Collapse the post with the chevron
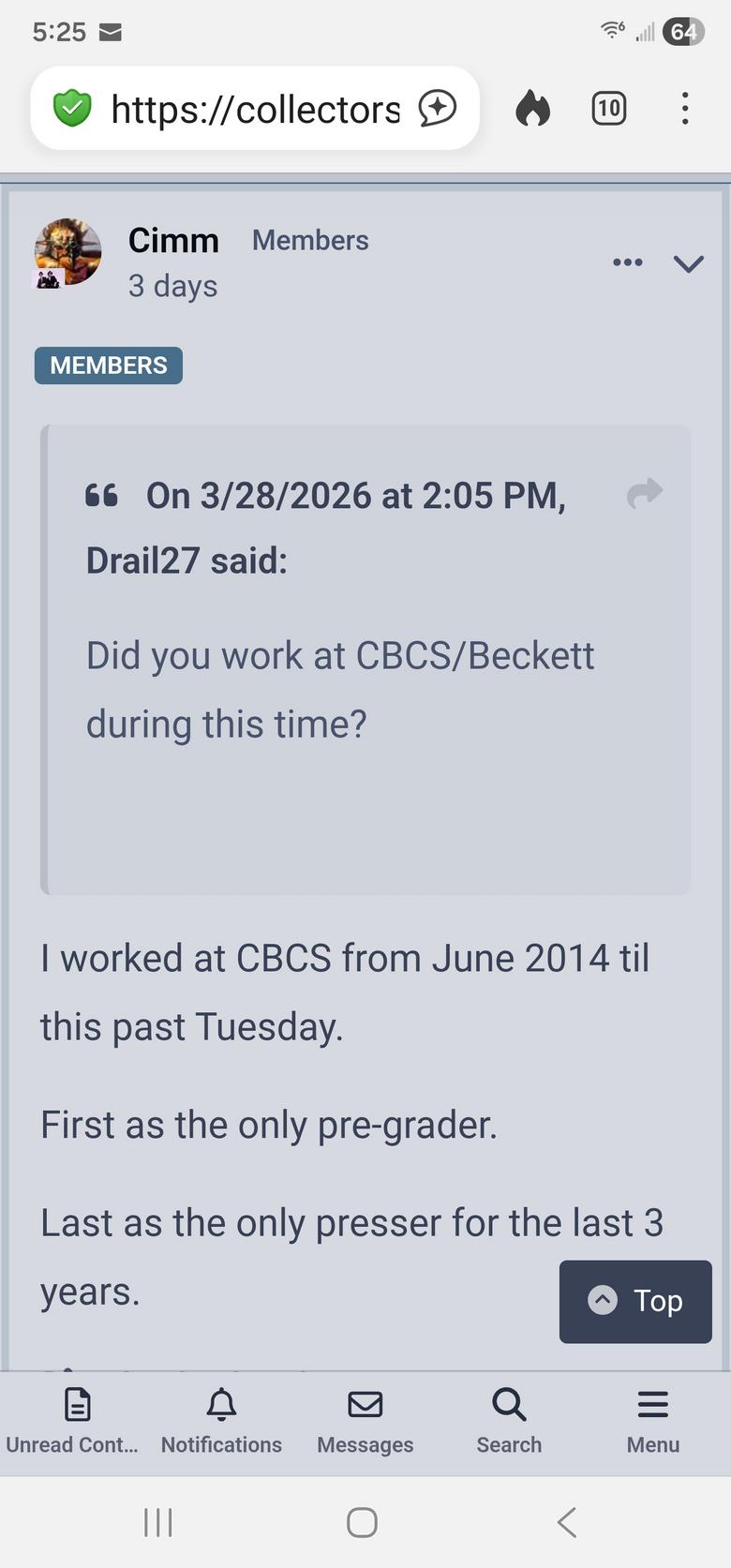This screenshot has height=1568, width=731. [x=689, y=263]
